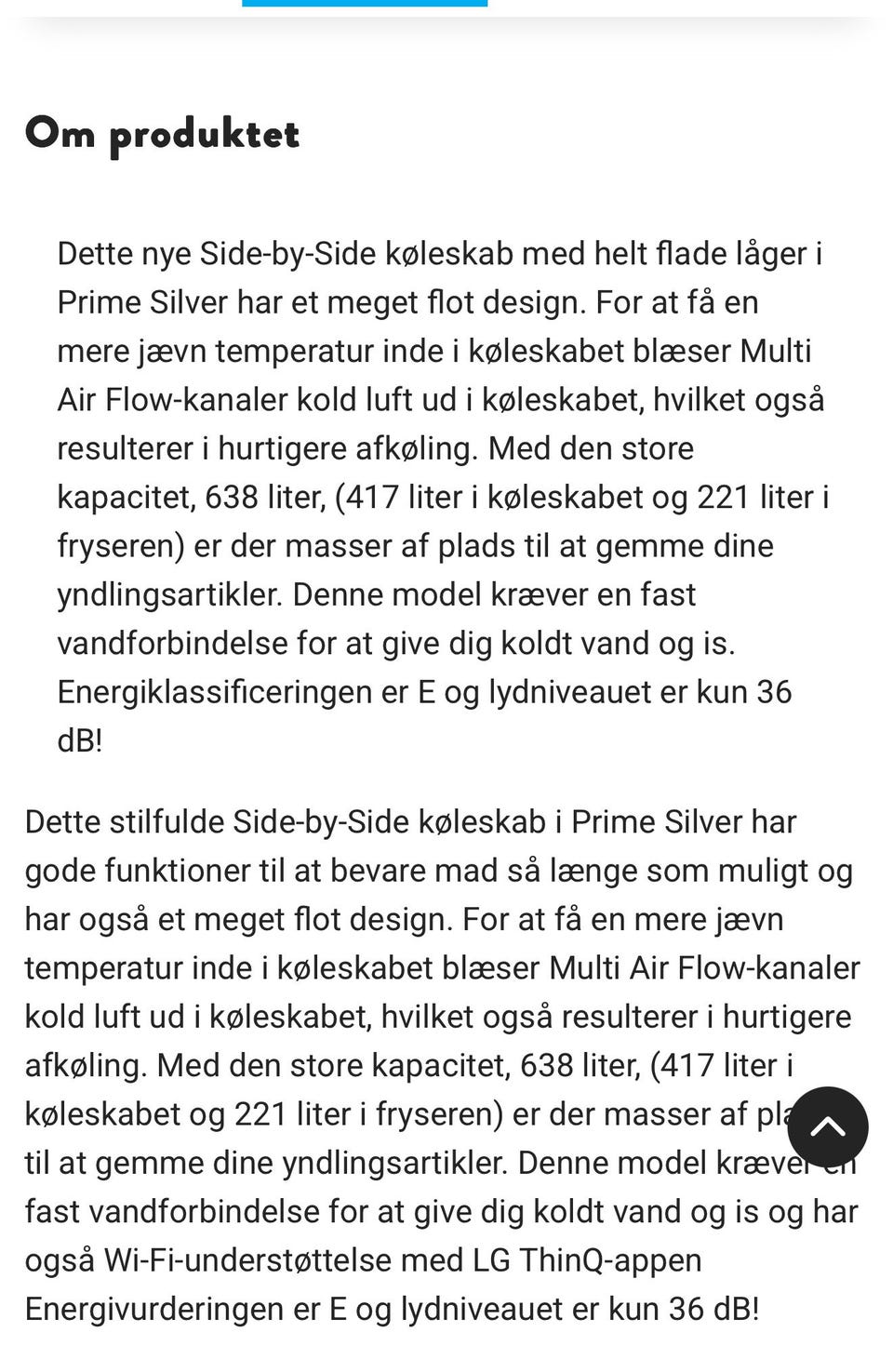Tap the circular navigation icon near the text

(826, 1126)
